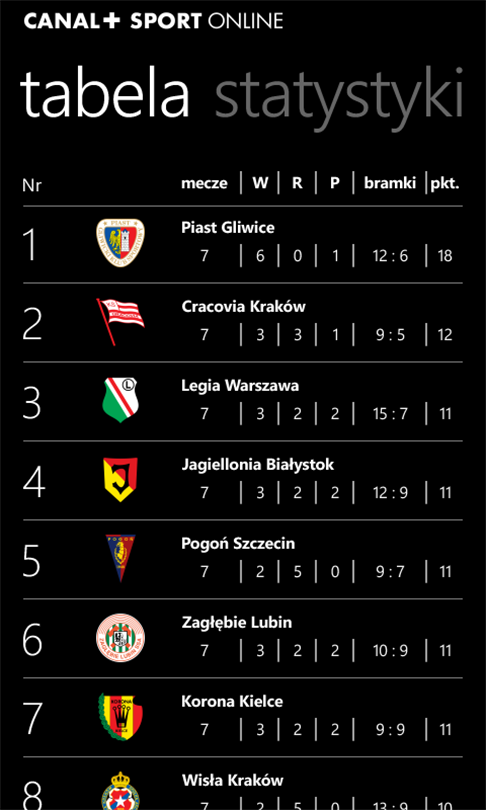Open the Korona Kielce row
This screenshot has width=486, height=810.
(x=243, y=718)
